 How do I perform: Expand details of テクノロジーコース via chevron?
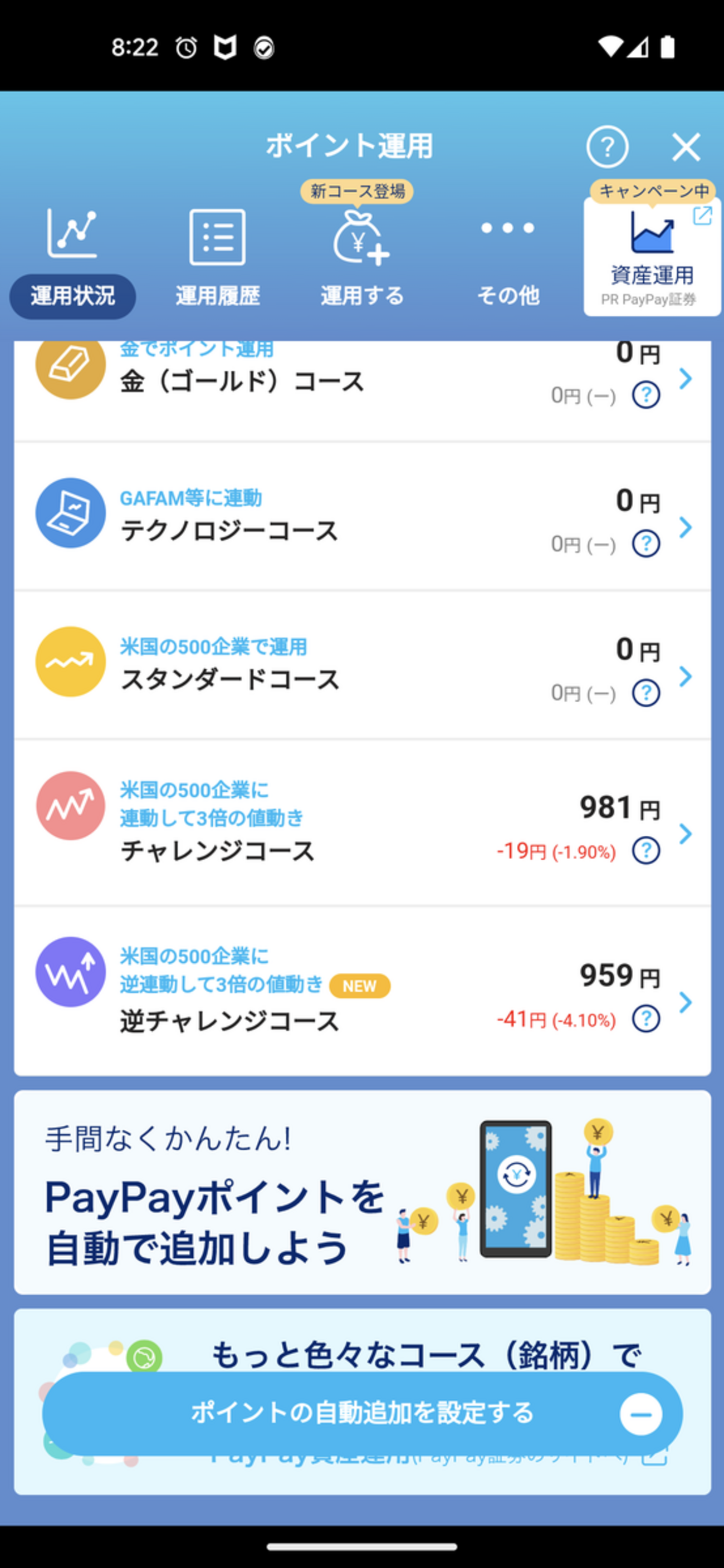point(686,527)
